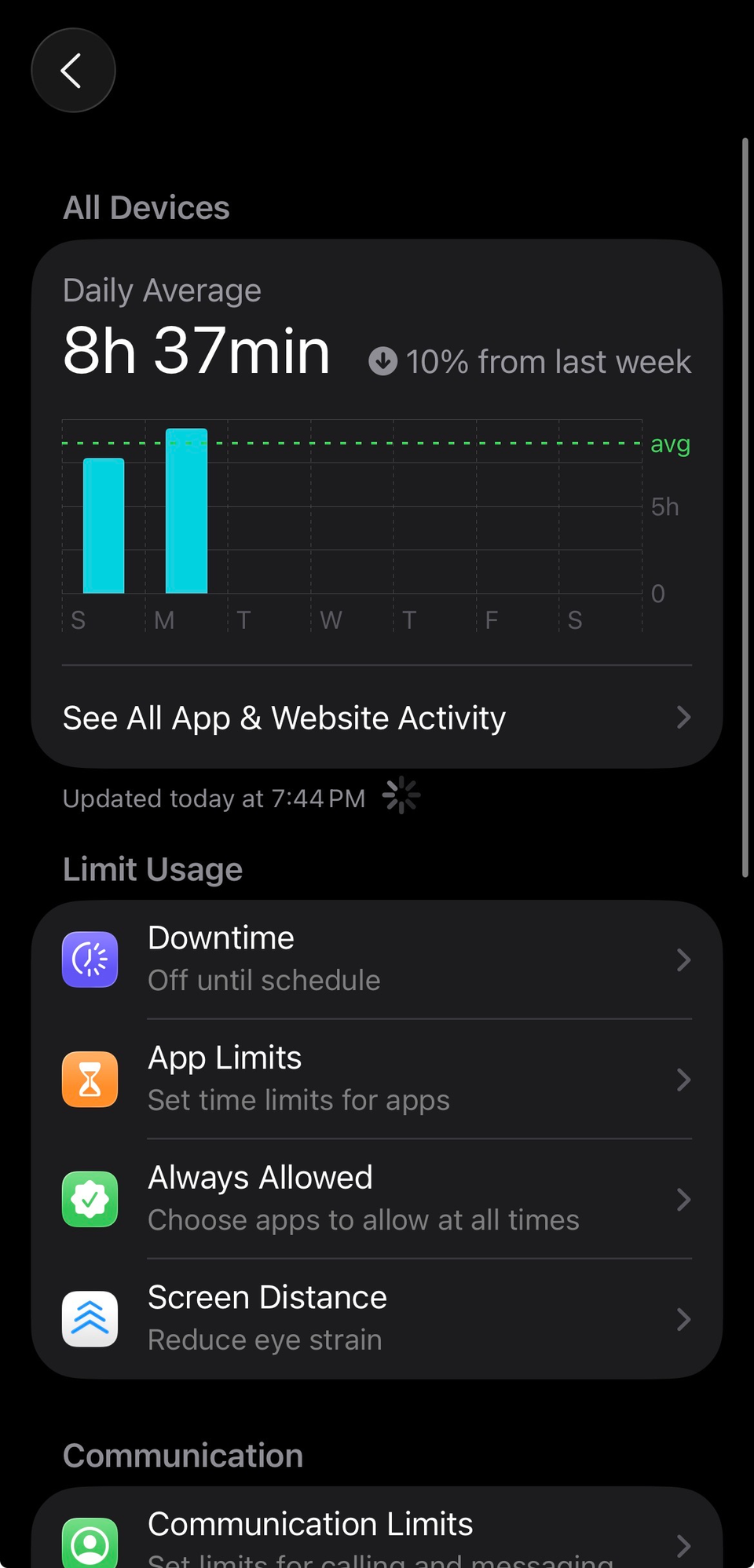Expand the App Limits row chevron
The height and width of the screenshot is (1568, 754).
click(x=683, y=1079)
